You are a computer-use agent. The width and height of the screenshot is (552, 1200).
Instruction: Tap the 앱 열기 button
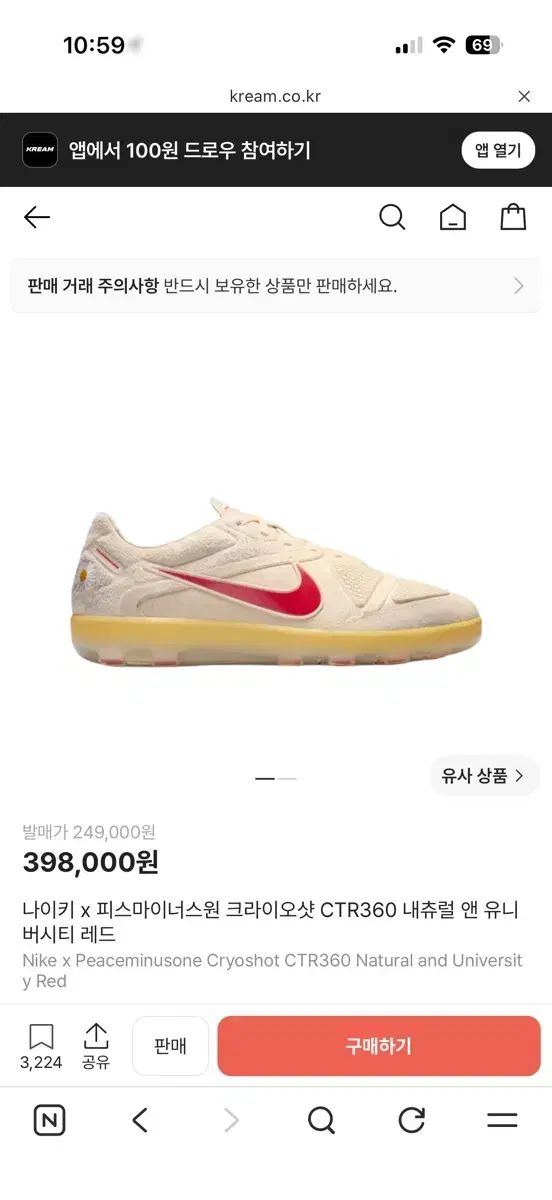(x=498, y=150)
